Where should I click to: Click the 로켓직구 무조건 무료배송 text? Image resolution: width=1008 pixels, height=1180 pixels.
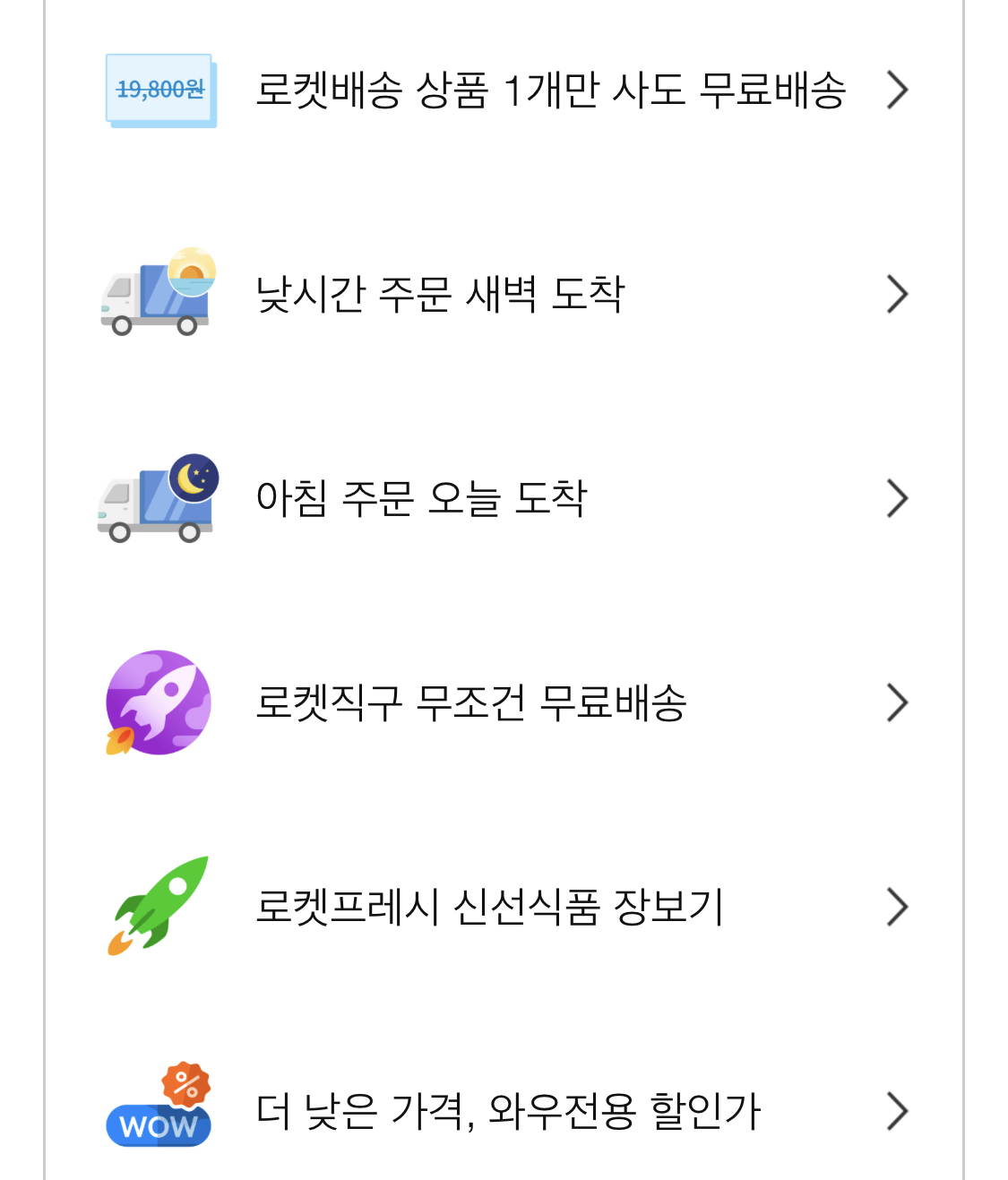470,703
